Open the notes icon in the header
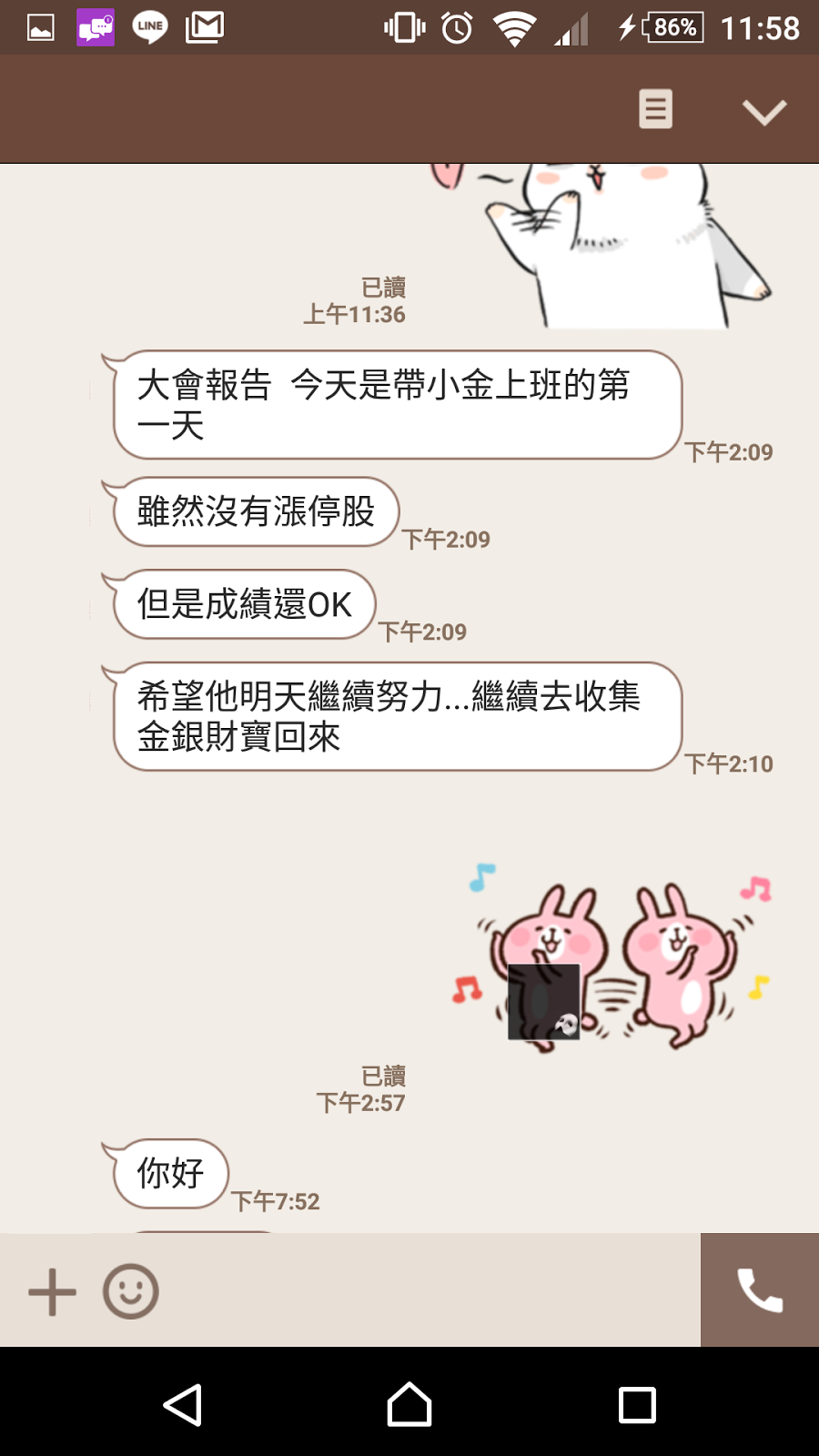 coord(655,109)
